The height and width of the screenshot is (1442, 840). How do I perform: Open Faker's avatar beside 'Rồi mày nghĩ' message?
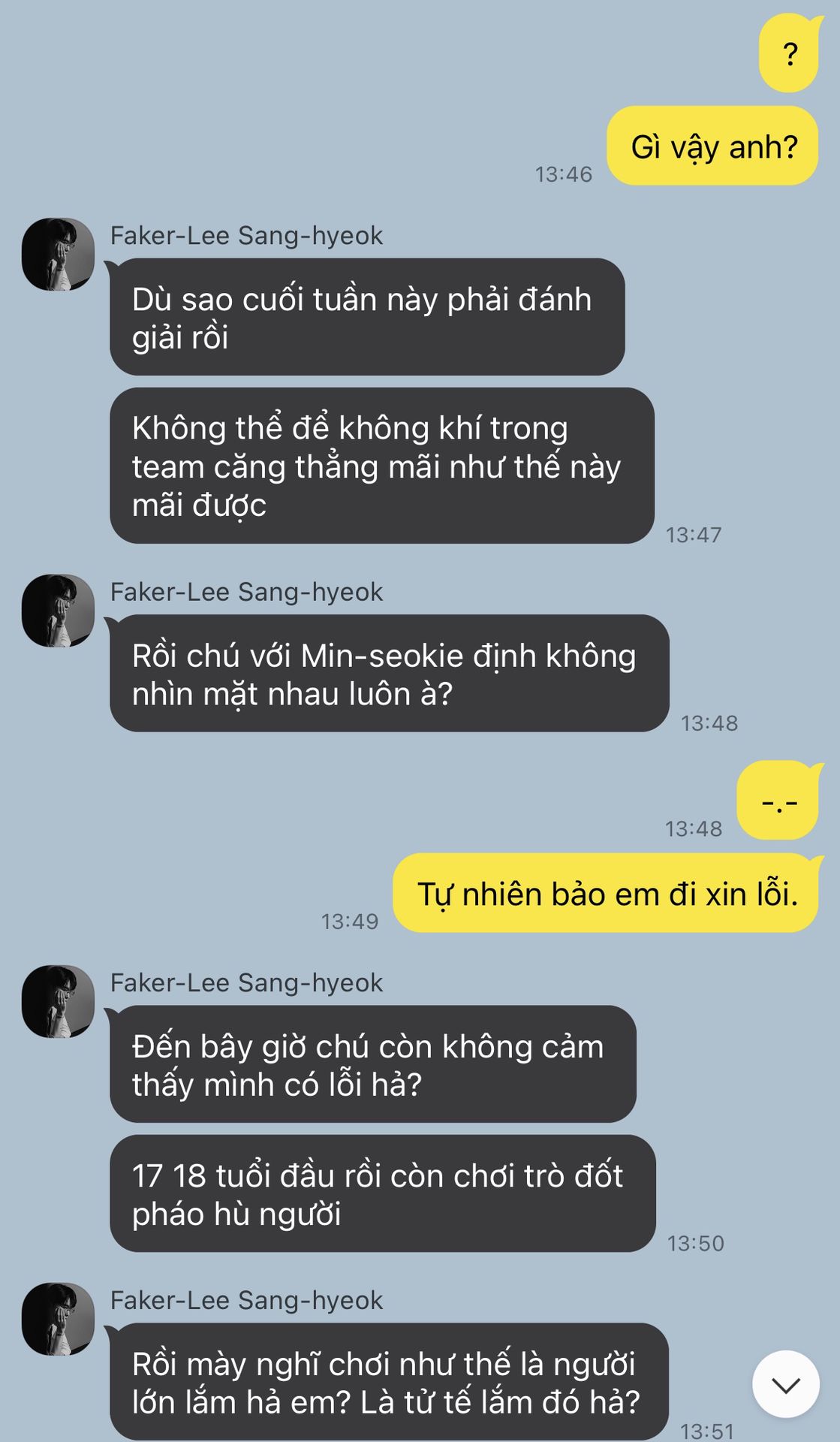tap(58, 1319)
